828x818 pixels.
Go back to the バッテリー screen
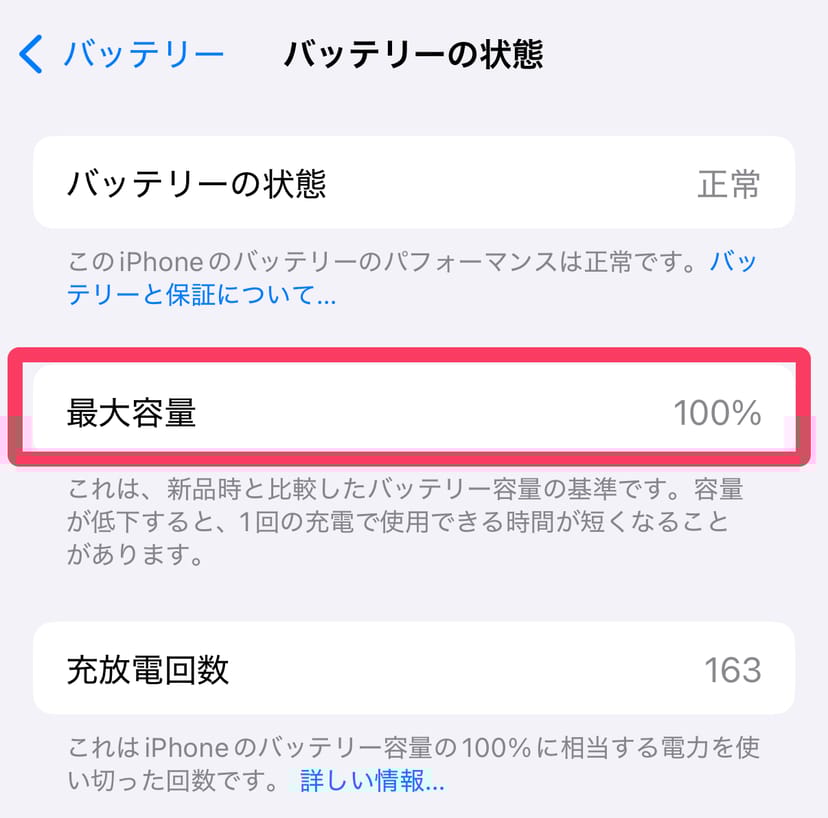tap(122, 54)
